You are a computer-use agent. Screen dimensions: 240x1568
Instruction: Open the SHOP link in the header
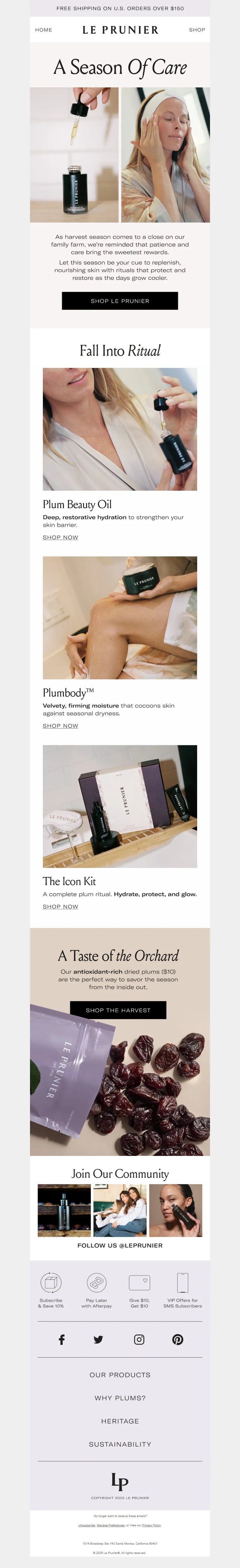(197, 30)
